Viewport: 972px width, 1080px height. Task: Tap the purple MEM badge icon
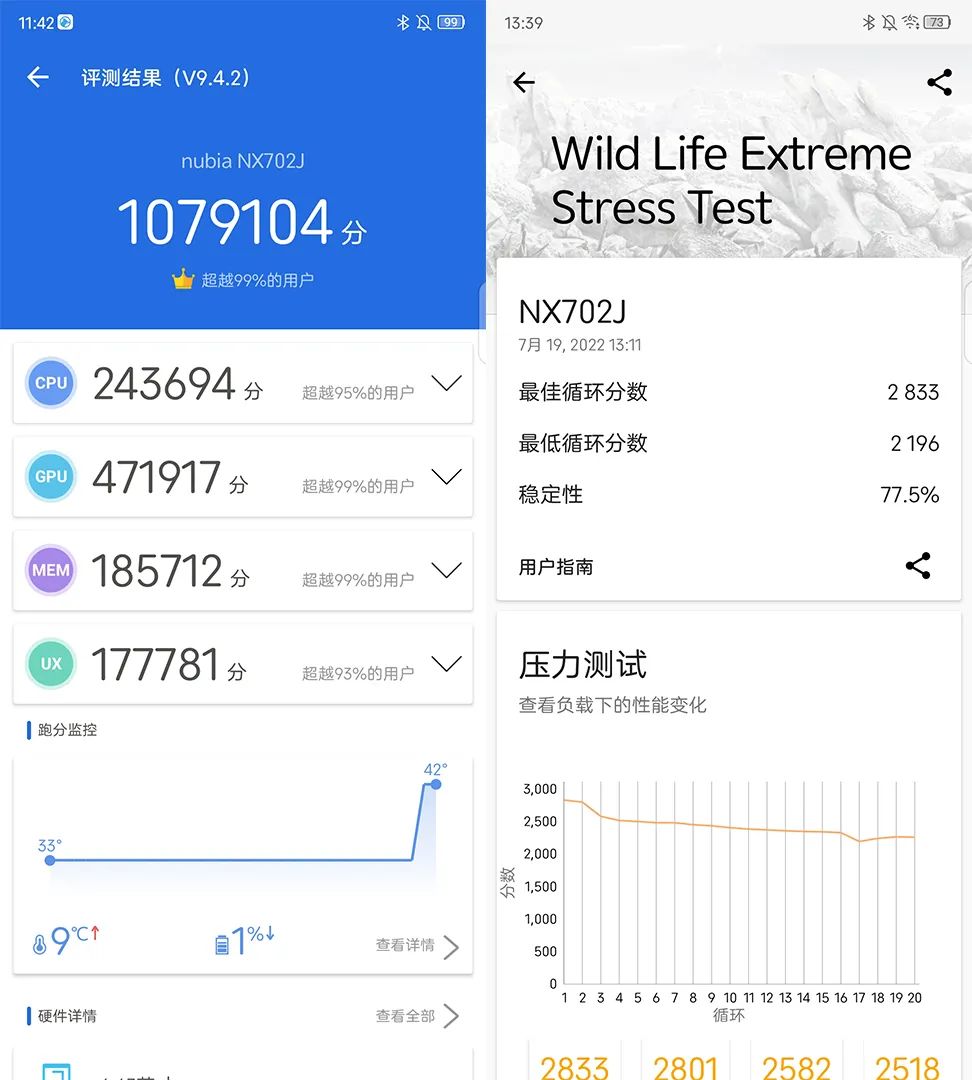click(x=51, y=571)
